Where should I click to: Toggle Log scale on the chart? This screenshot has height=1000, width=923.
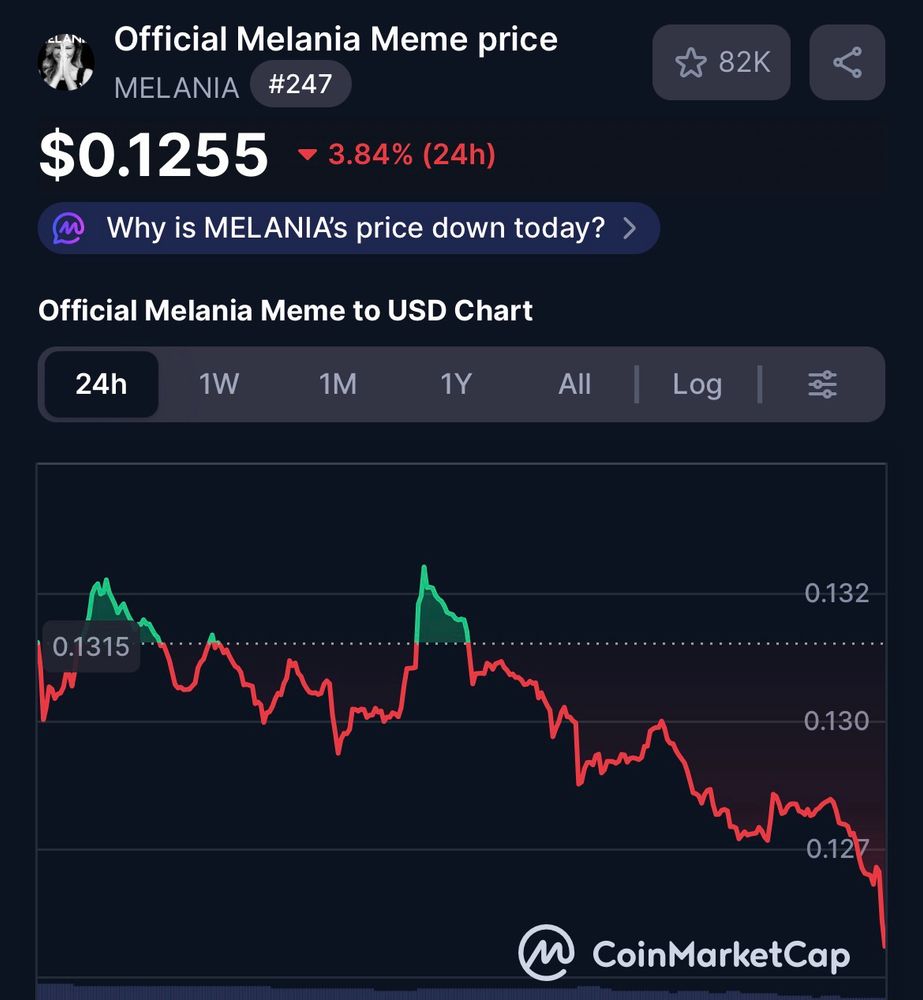(697, 384)
